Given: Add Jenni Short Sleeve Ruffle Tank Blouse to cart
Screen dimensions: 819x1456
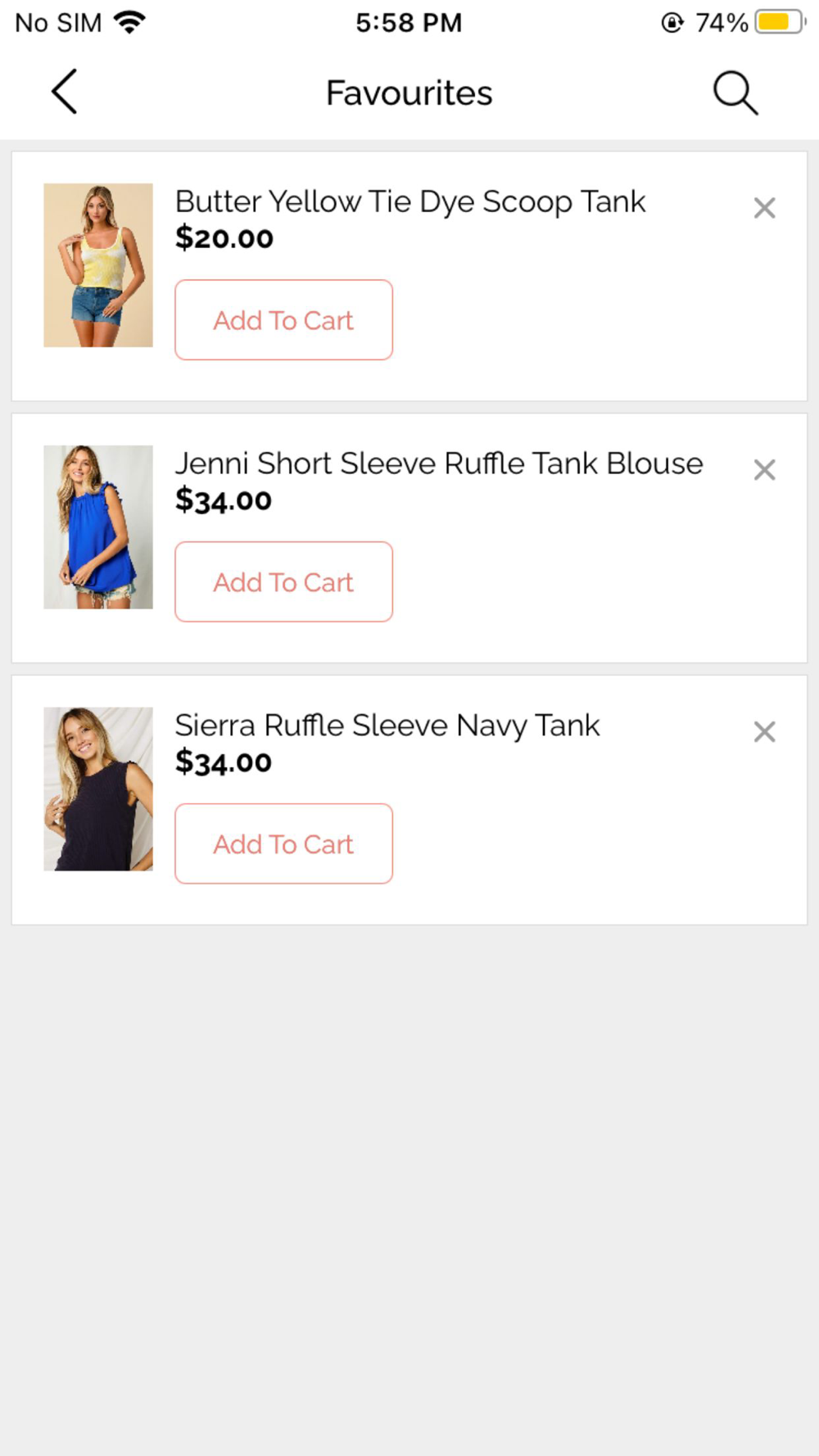Looking at the screenshot, I should (283, 582).
